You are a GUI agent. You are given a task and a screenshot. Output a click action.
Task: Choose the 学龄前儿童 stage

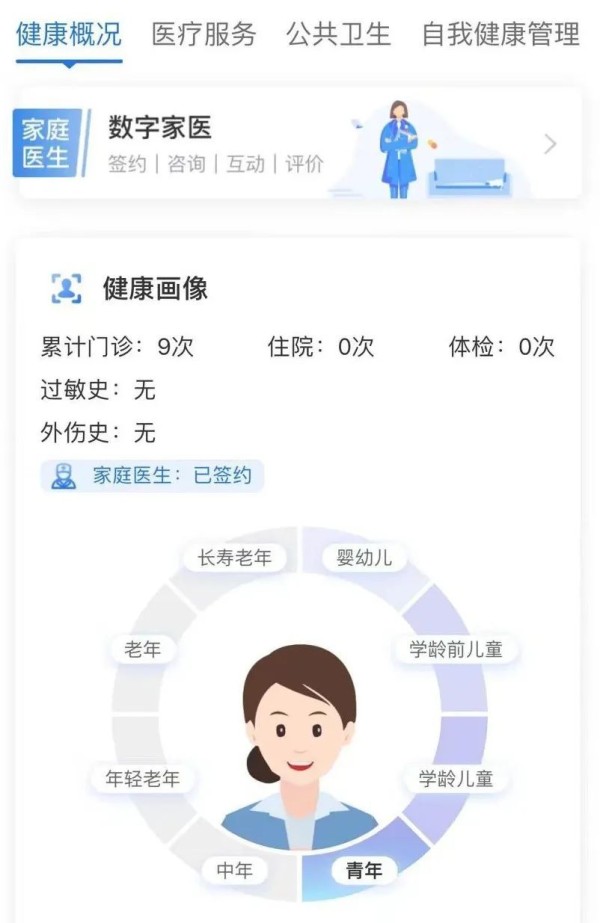pos(455,649)
